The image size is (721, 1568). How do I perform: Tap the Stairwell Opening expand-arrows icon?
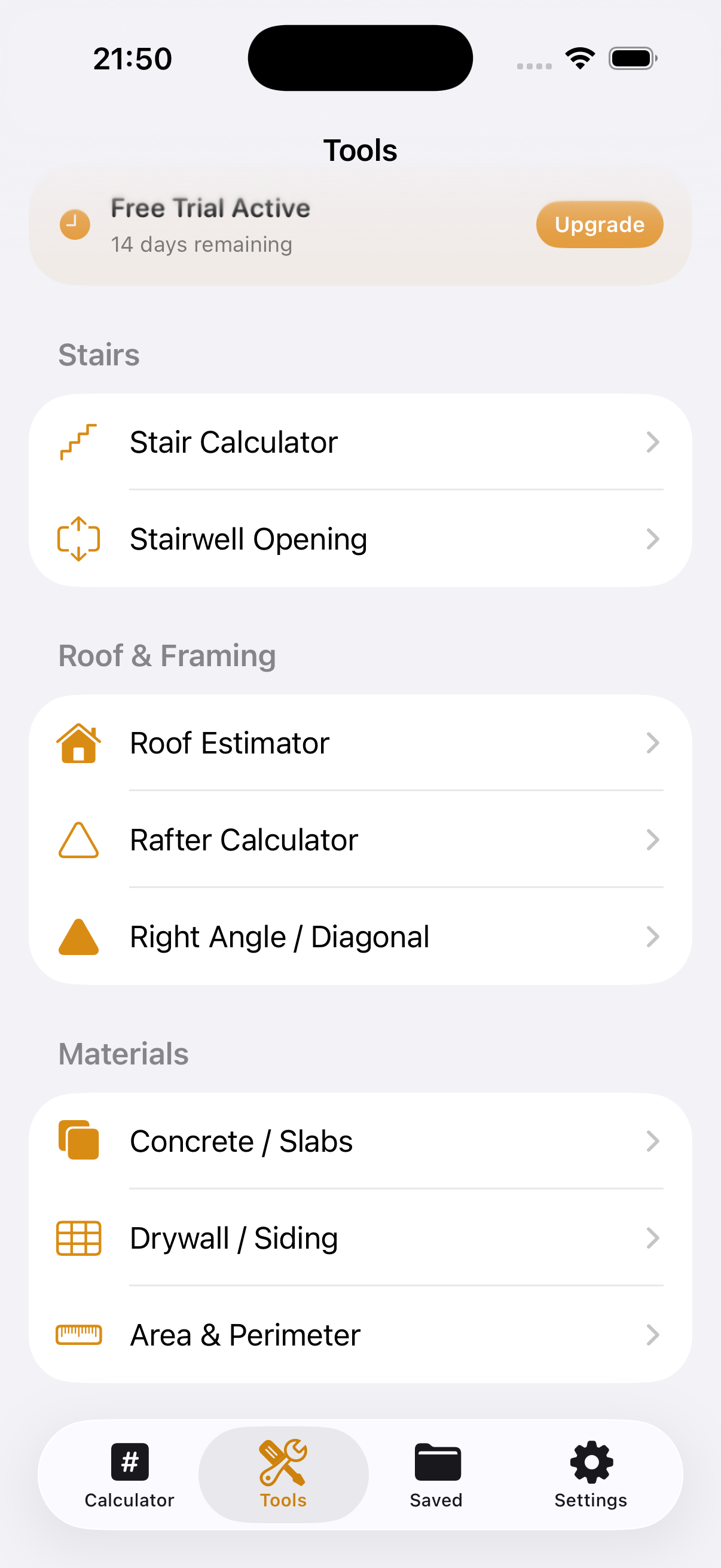click(78, 538)
